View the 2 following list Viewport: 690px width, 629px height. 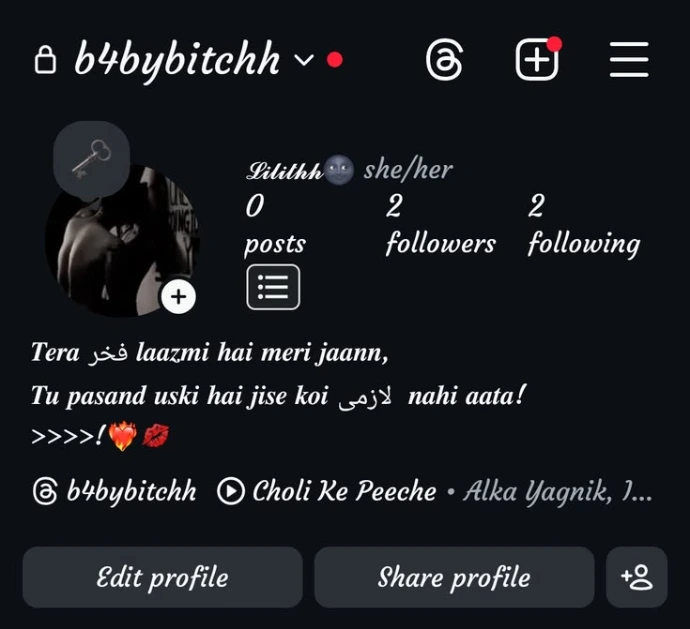tap(583, 224)
